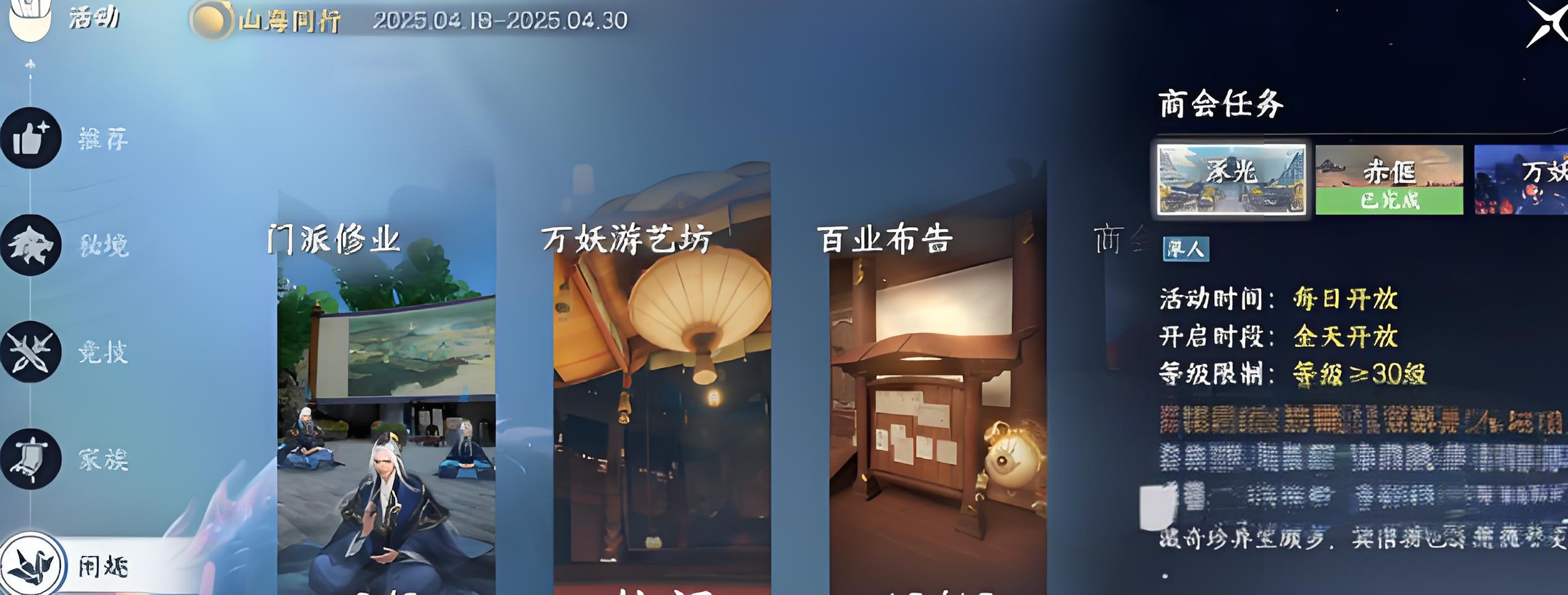Screen dimensions: 1568x595
Task: Select the 赤偃 merchant guild location
Action: 1389,180
